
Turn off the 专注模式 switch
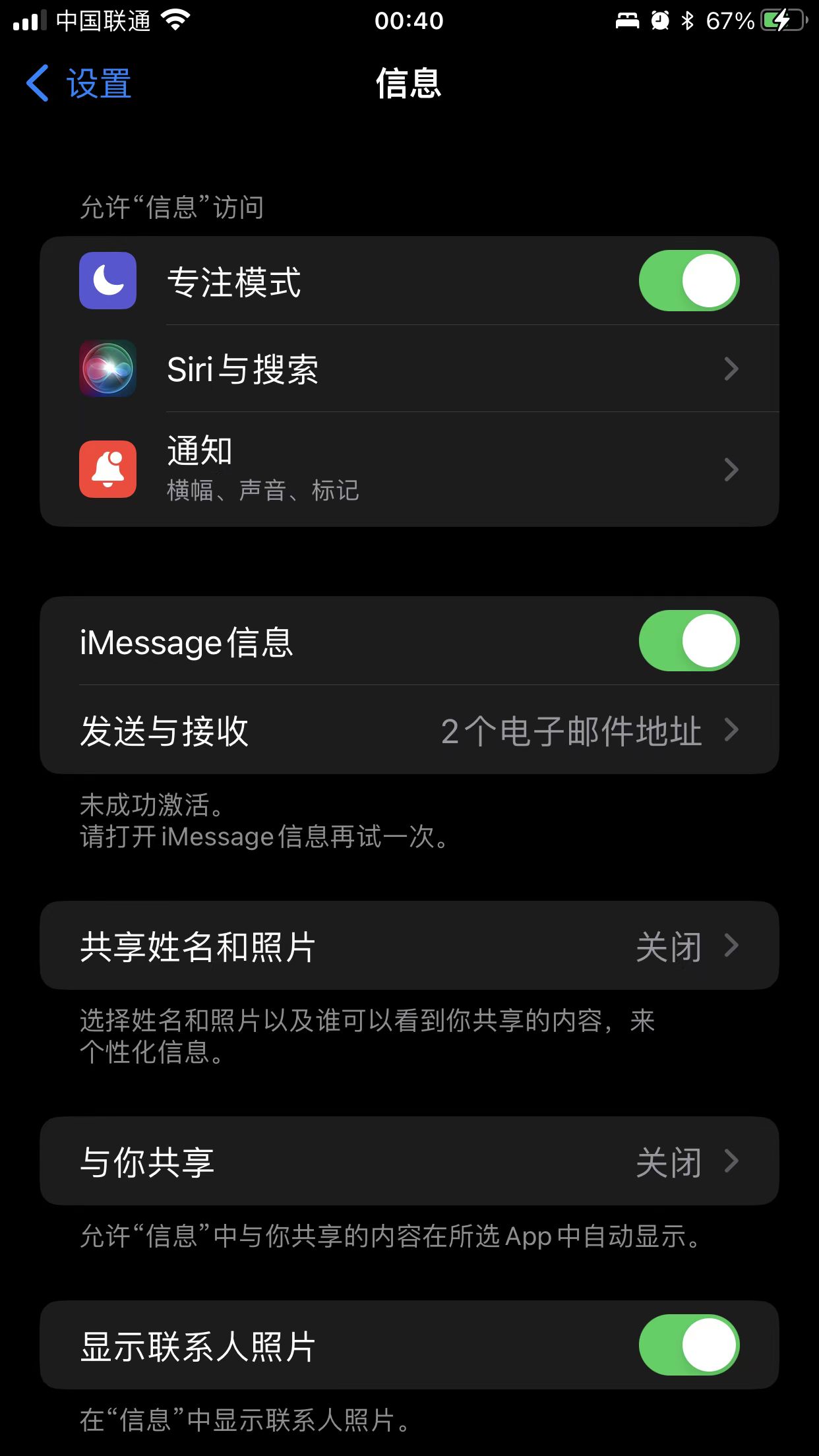(688, 281)
